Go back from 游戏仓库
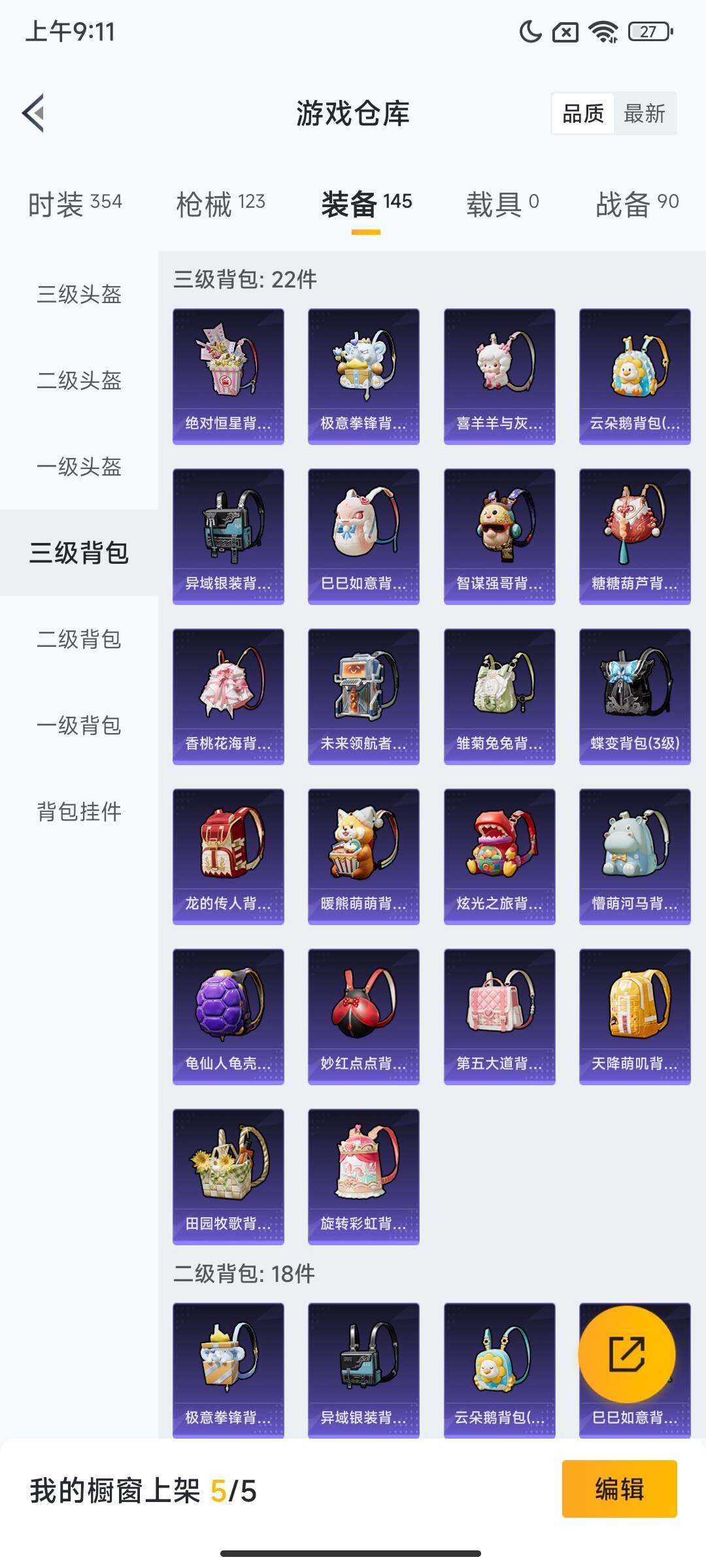 (34, 113)
